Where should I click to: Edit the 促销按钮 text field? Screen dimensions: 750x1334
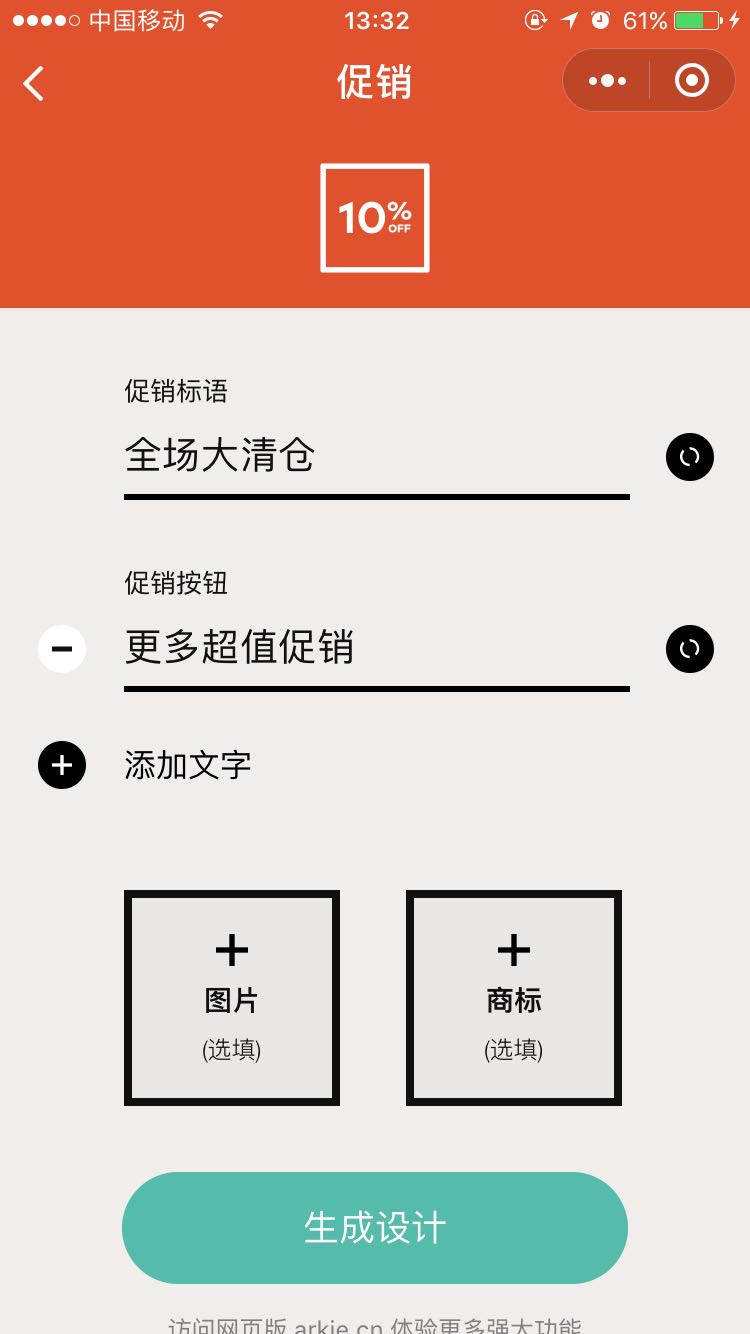tap(375, 649)
